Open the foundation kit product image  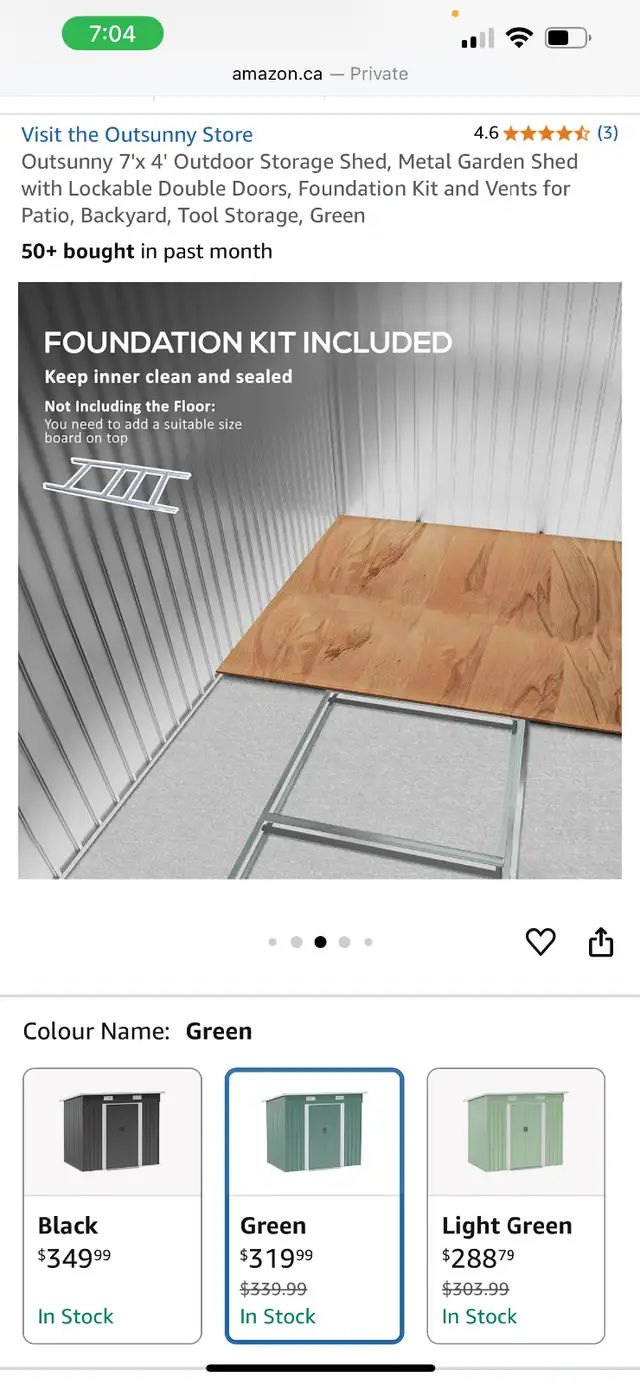click(x=320, y=580)
